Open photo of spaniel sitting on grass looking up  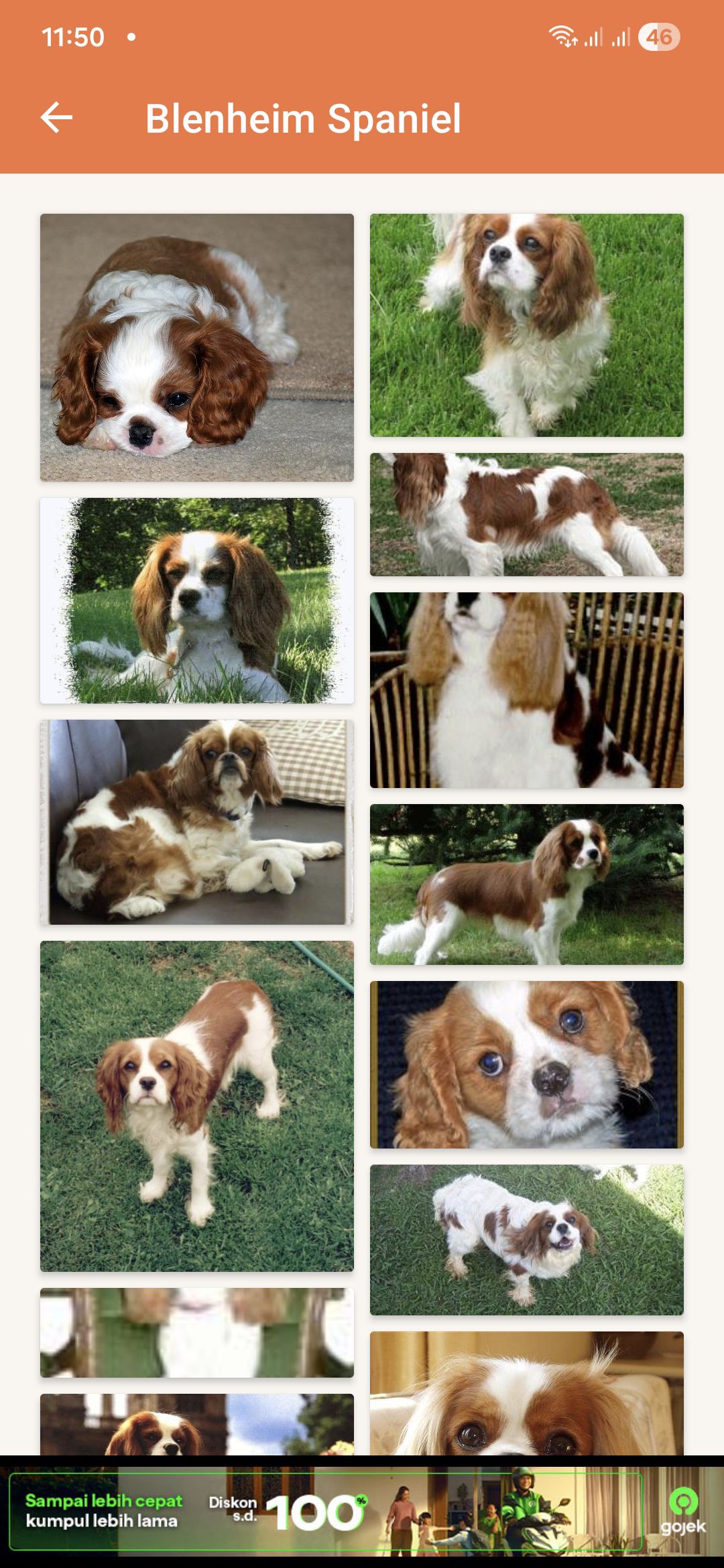click(526, 325)
